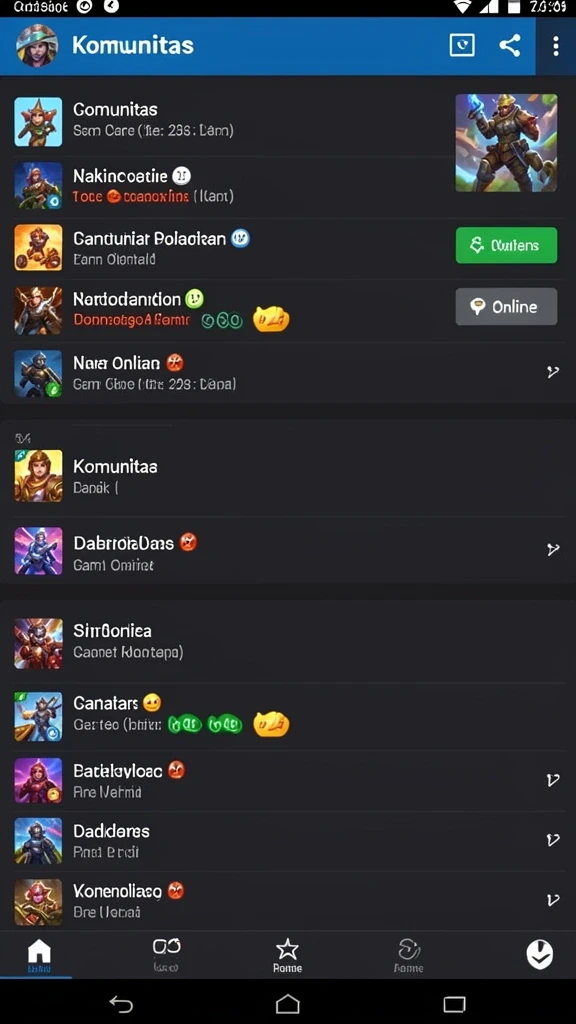Tap the share icon in the app bar
Screen dimensions: 576x1024
coord(509,46)
